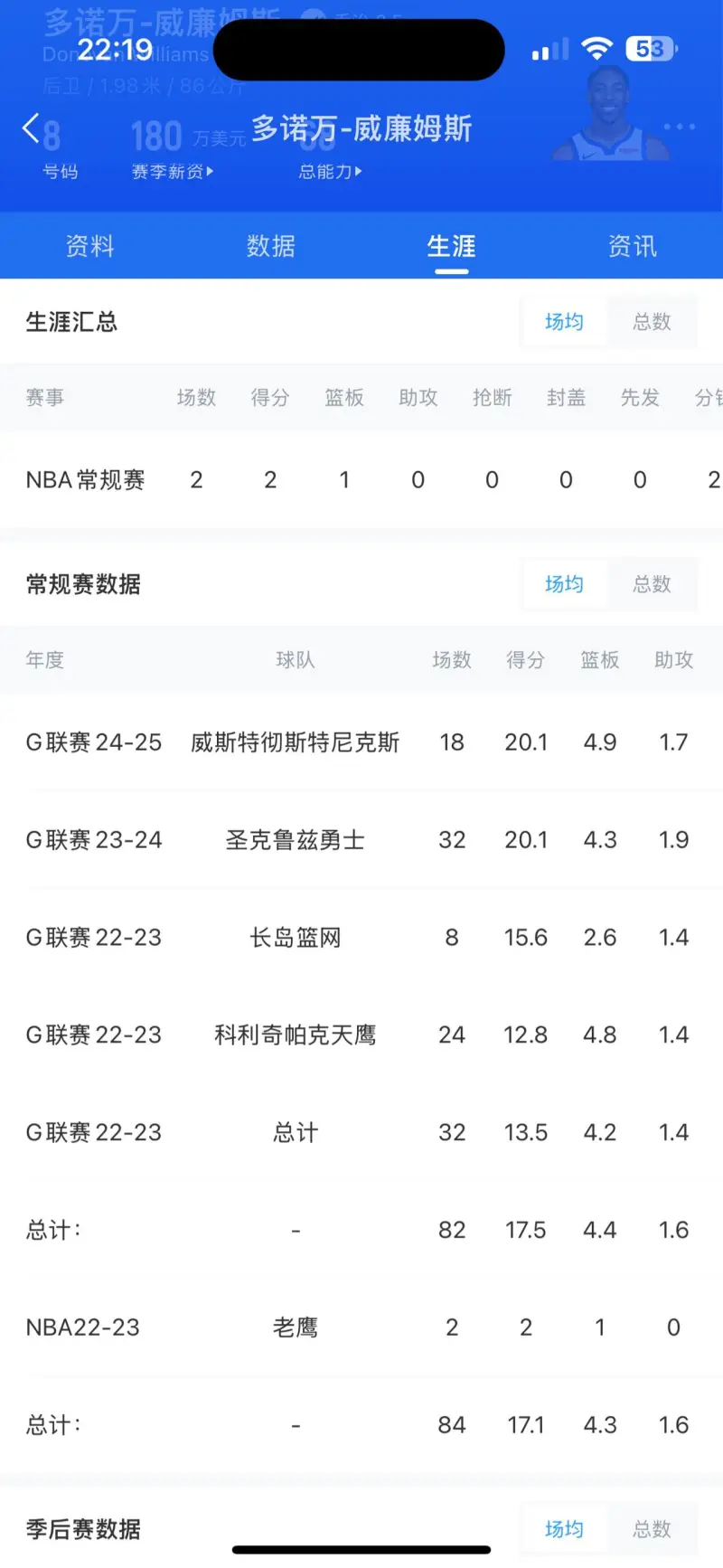Show 场均 for 季后赛数据
The height and width of the screenshot is (1568, 723).
click(x=564, y=1529)
